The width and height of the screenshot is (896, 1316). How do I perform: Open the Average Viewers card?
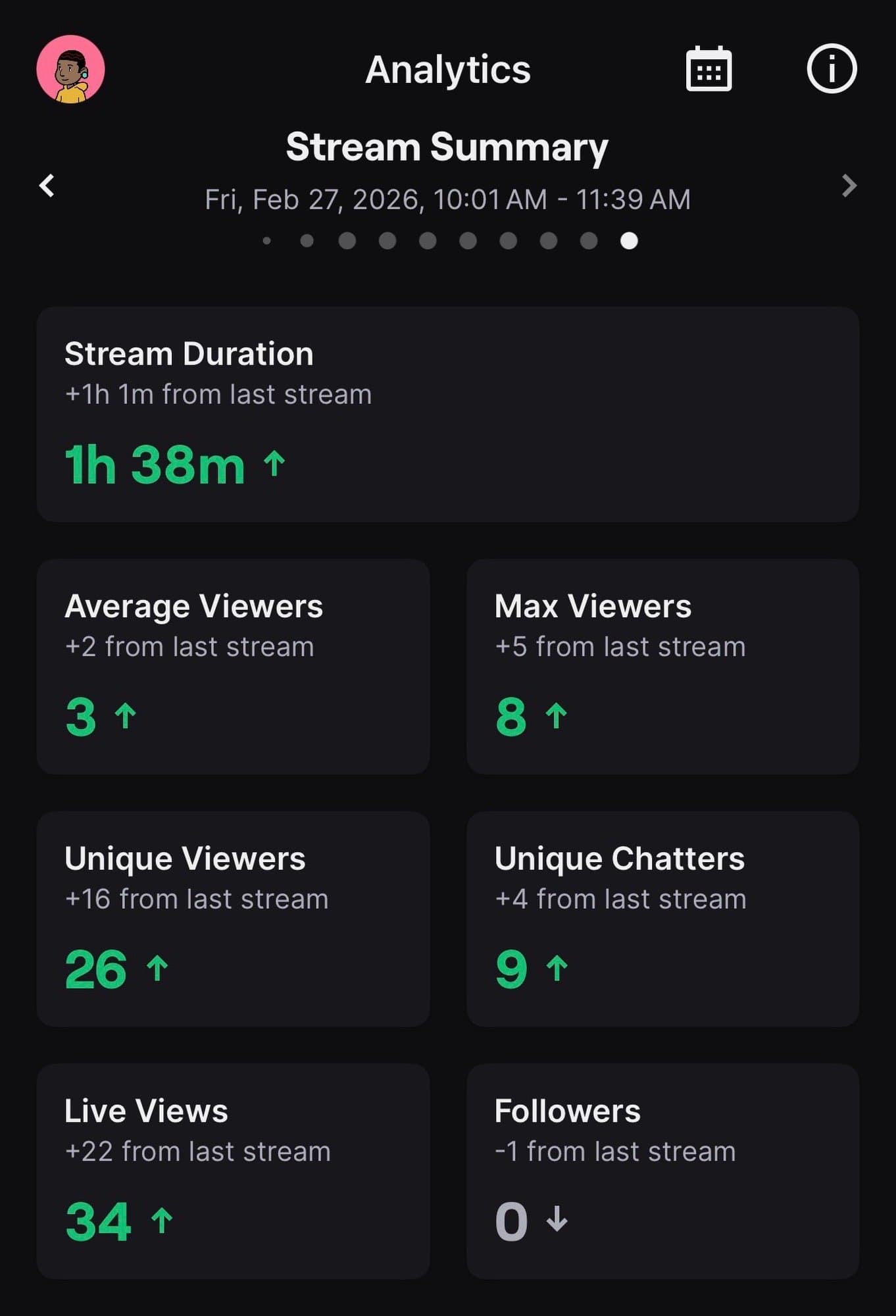[x=233, y=666]
